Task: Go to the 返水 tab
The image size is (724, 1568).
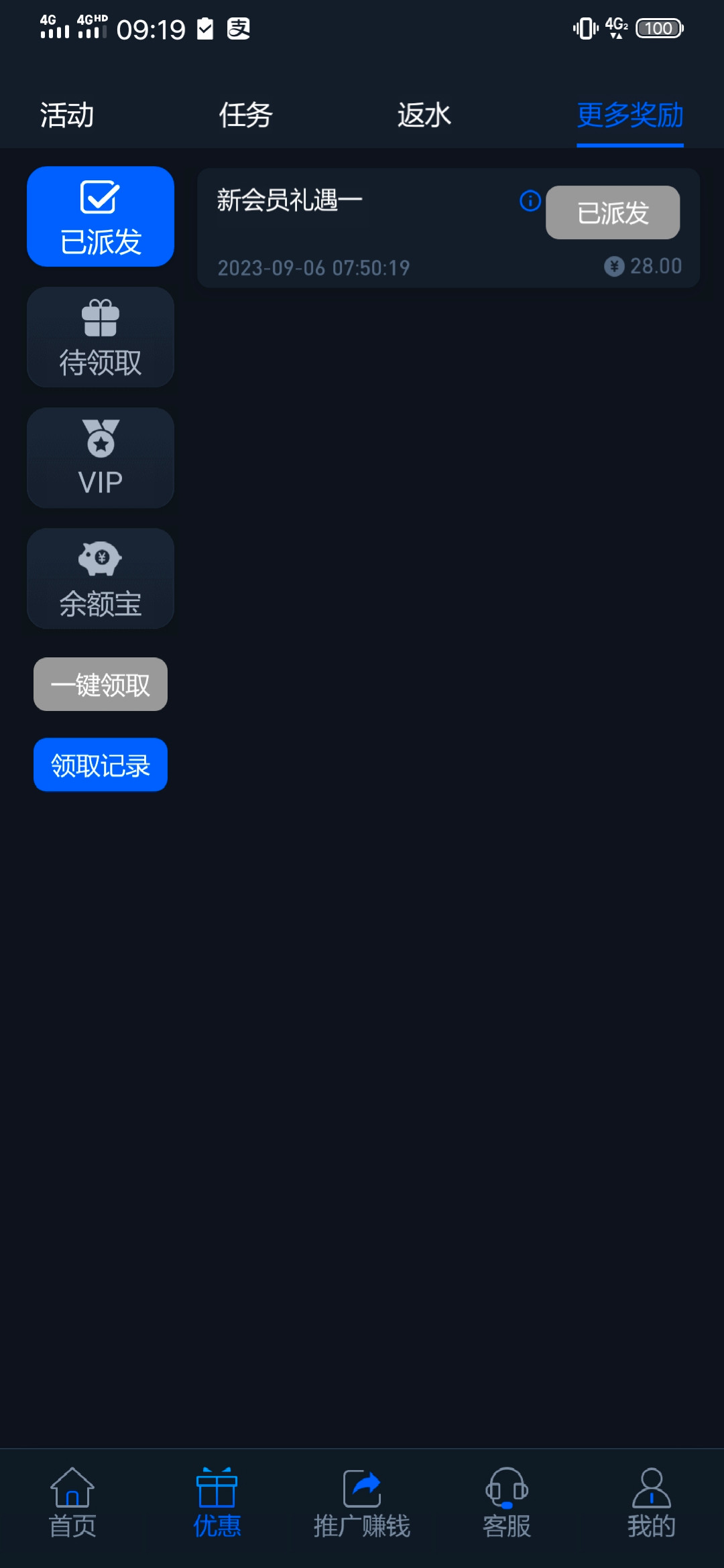Action: (424, 115)
